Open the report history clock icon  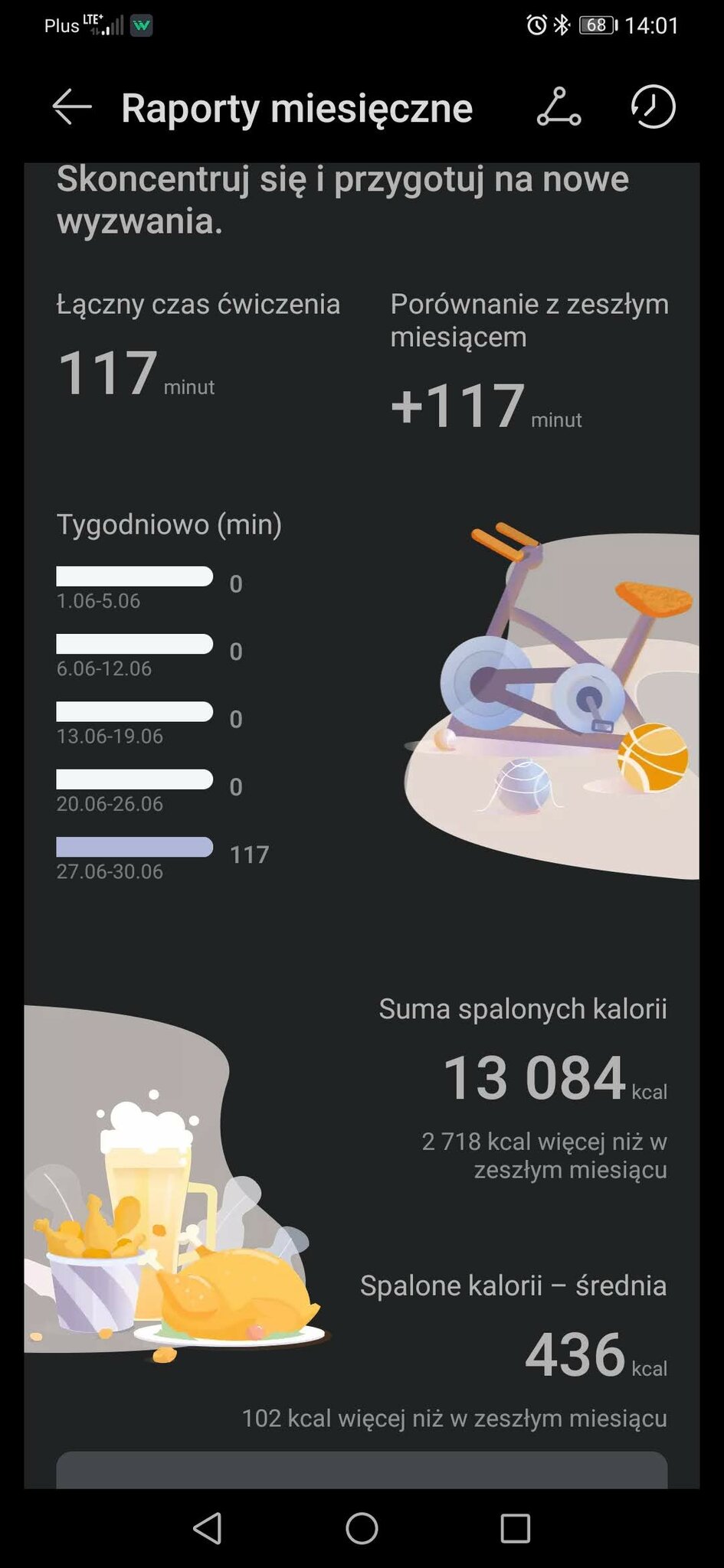coord(653,106)
